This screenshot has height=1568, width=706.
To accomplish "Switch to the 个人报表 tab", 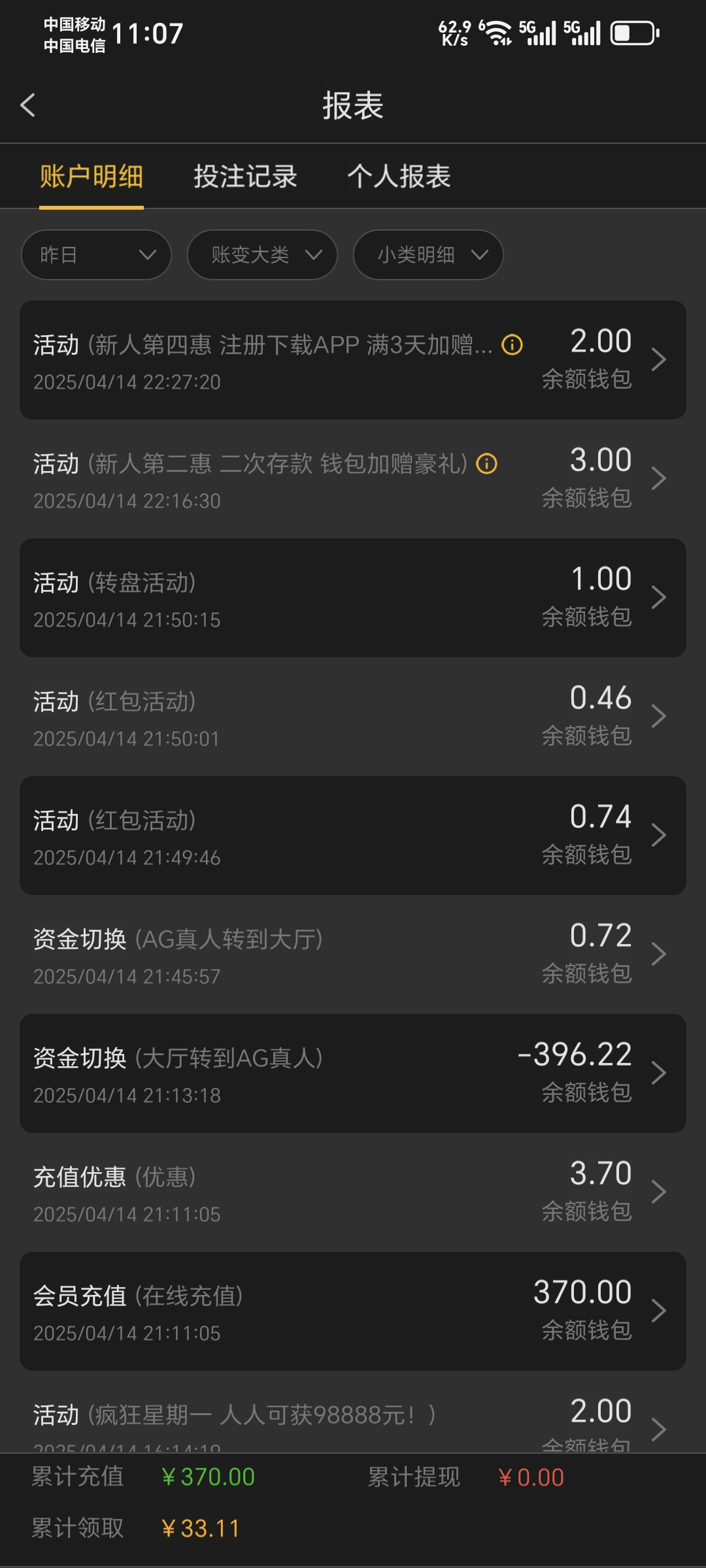I will click(399, 176).
